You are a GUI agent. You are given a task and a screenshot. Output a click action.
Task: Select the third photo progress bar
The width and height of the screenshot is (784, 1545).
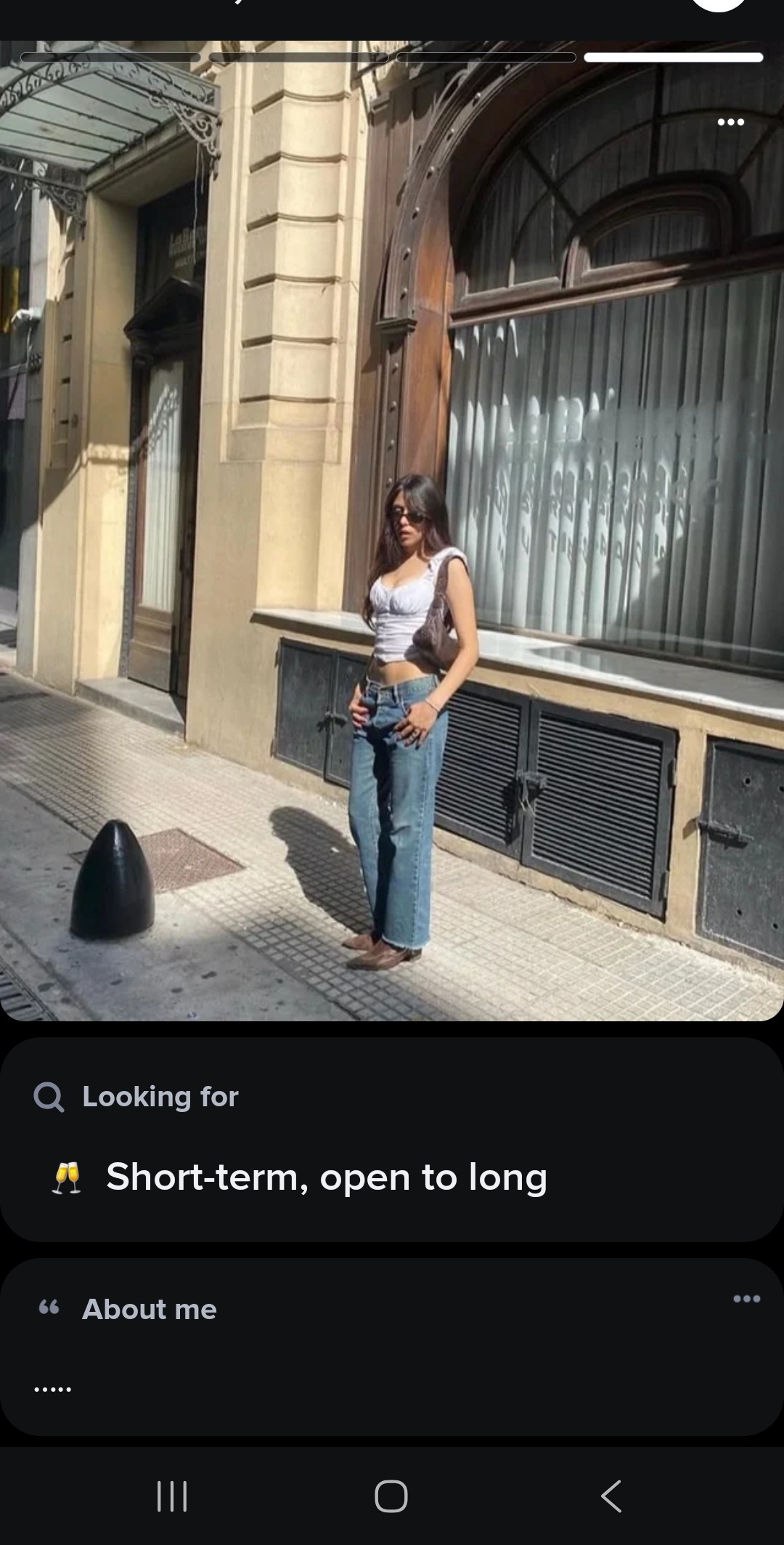486,56
